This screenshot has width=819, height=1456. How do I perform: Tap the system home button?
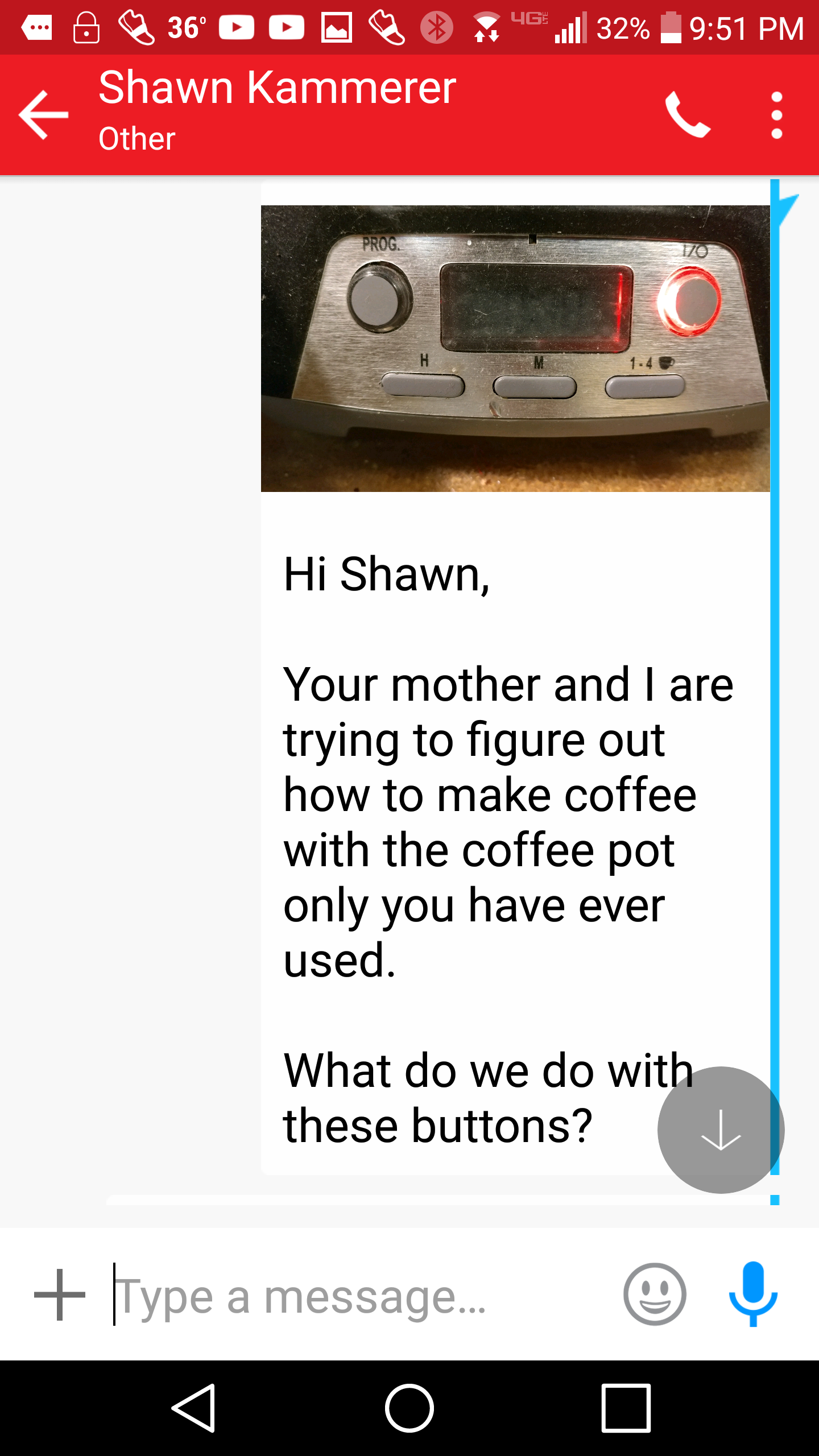click(x=409, y=1408)
